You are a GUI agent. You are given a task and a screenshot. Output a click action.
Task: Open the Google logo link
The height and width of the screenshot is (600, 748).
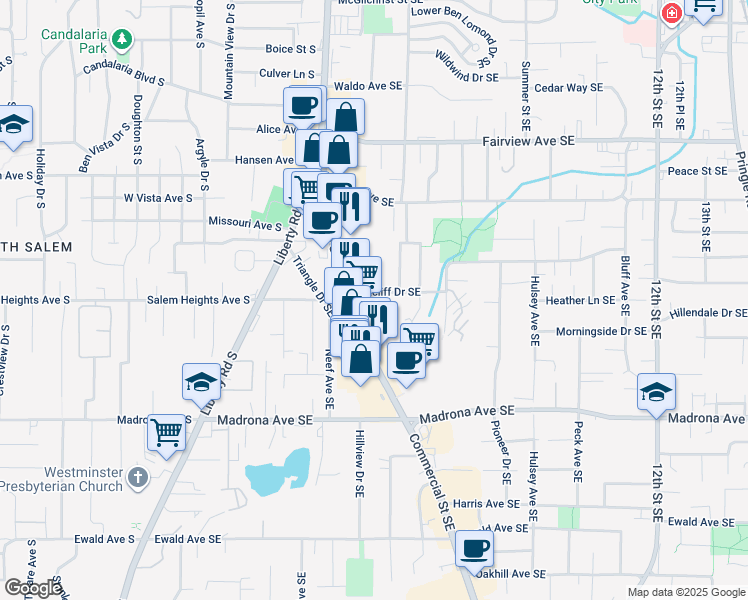point(31,588)
